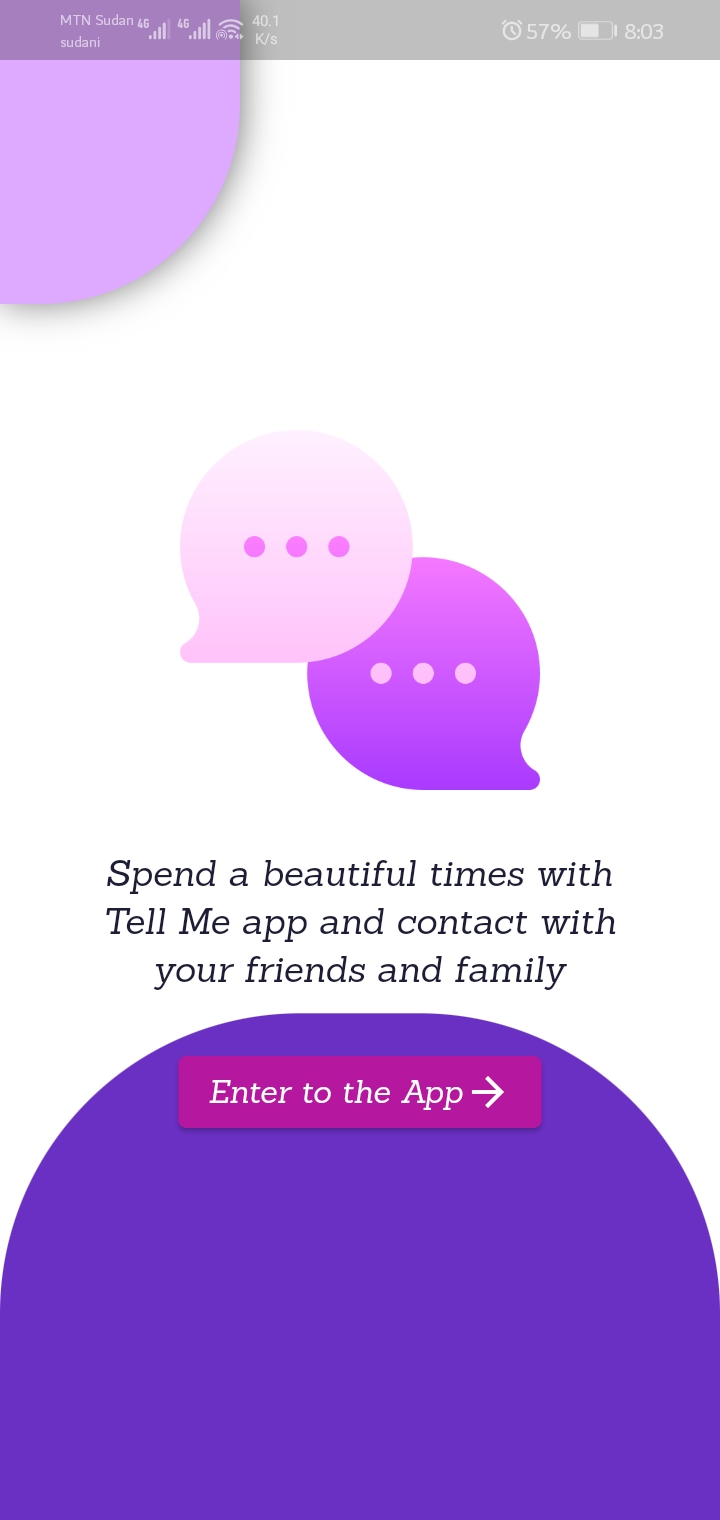Tap the Wi-Fi hotspot icon in status bar
The image size is (720, 1520).
tap(228, 30)
